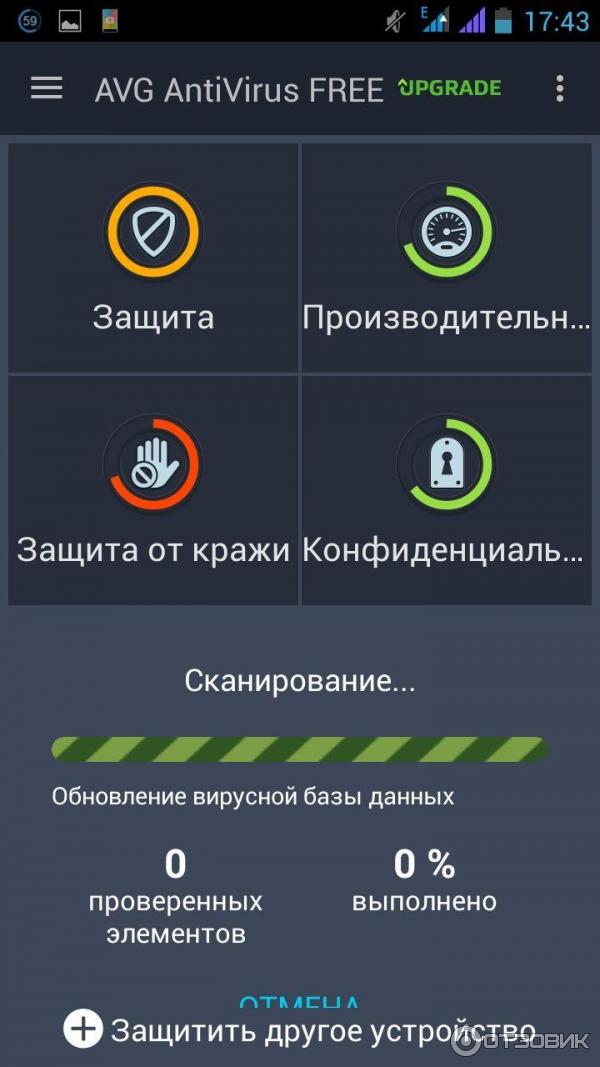Image resolution: width=600 pixels, height=1067 pixels.
Task: Open the Производительность tile
Action: 446,258
